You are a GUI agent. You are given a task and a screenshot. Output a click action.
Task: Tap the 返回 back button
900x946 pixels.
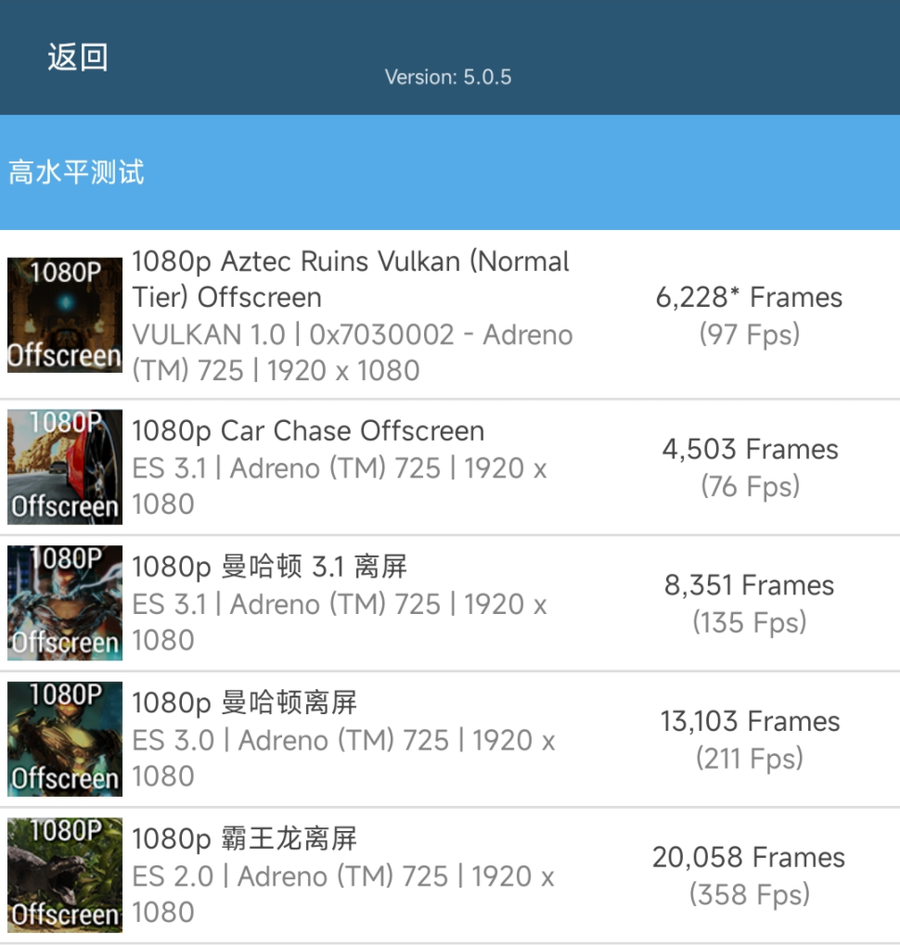(77, 58)
